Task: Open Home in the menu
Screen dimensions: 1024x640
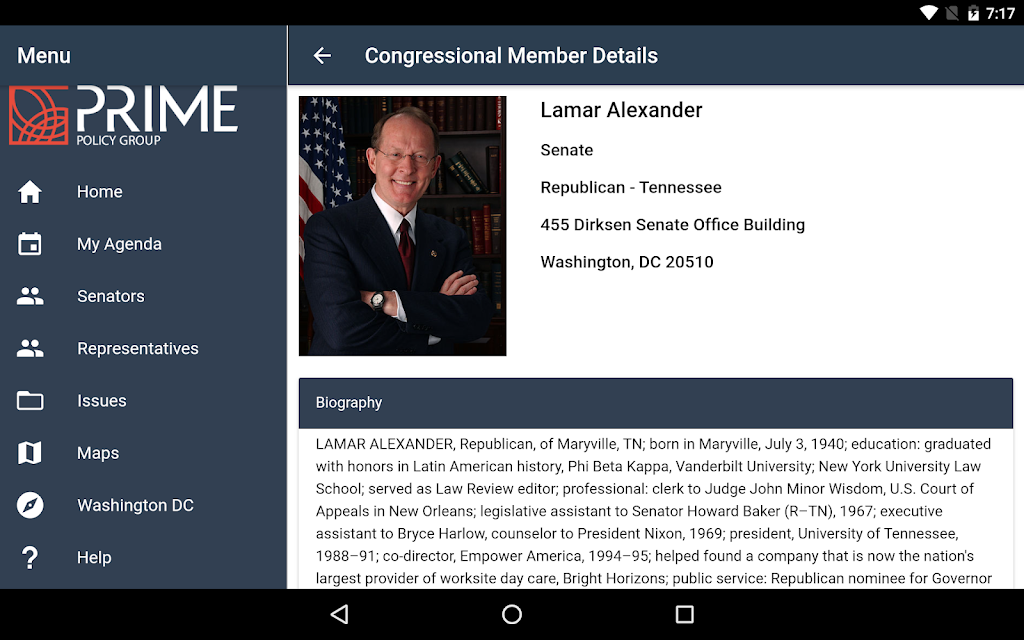Action: click(x=144, y=191)
